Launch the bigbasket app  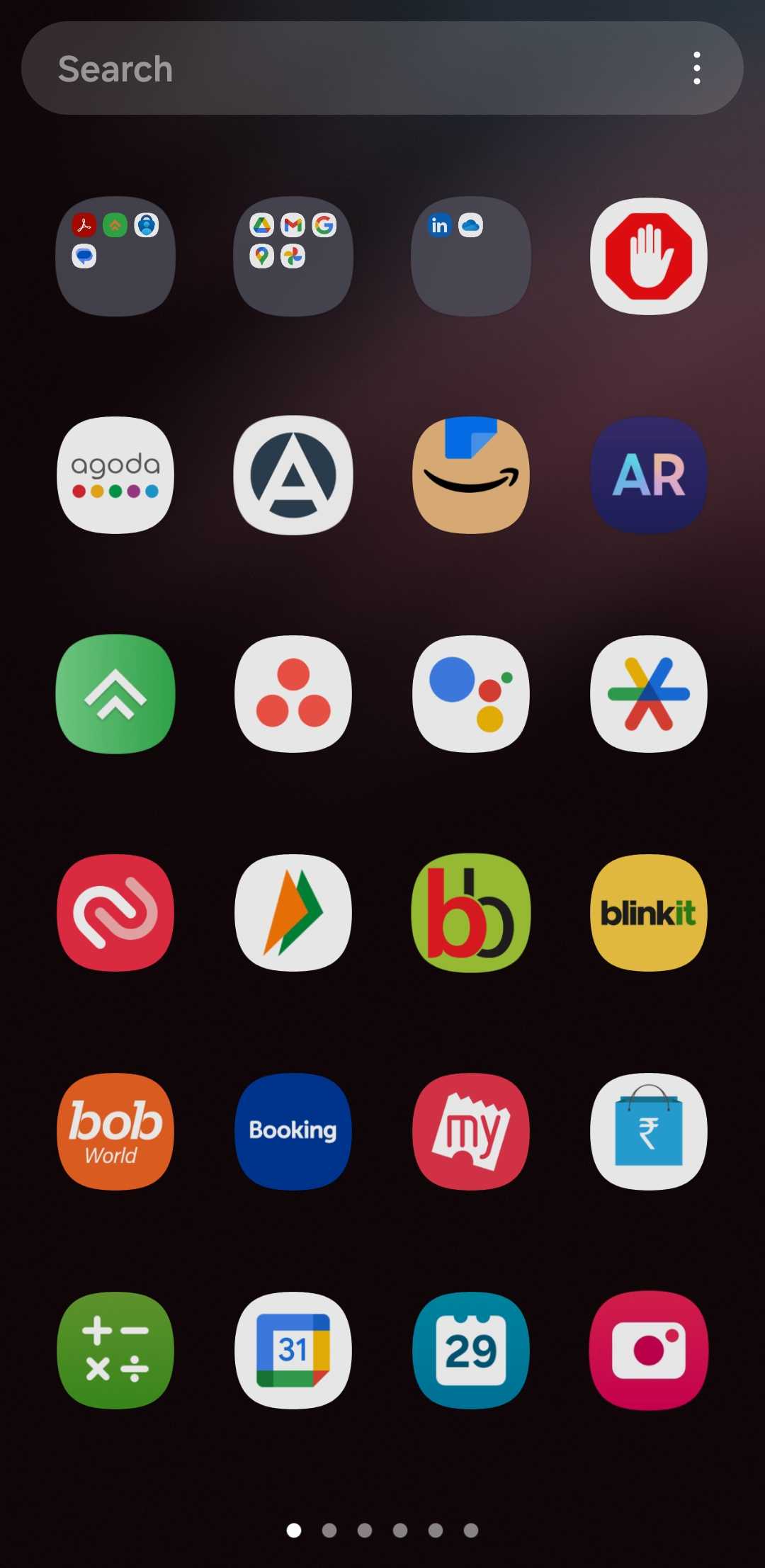click(x=471, y=912)
